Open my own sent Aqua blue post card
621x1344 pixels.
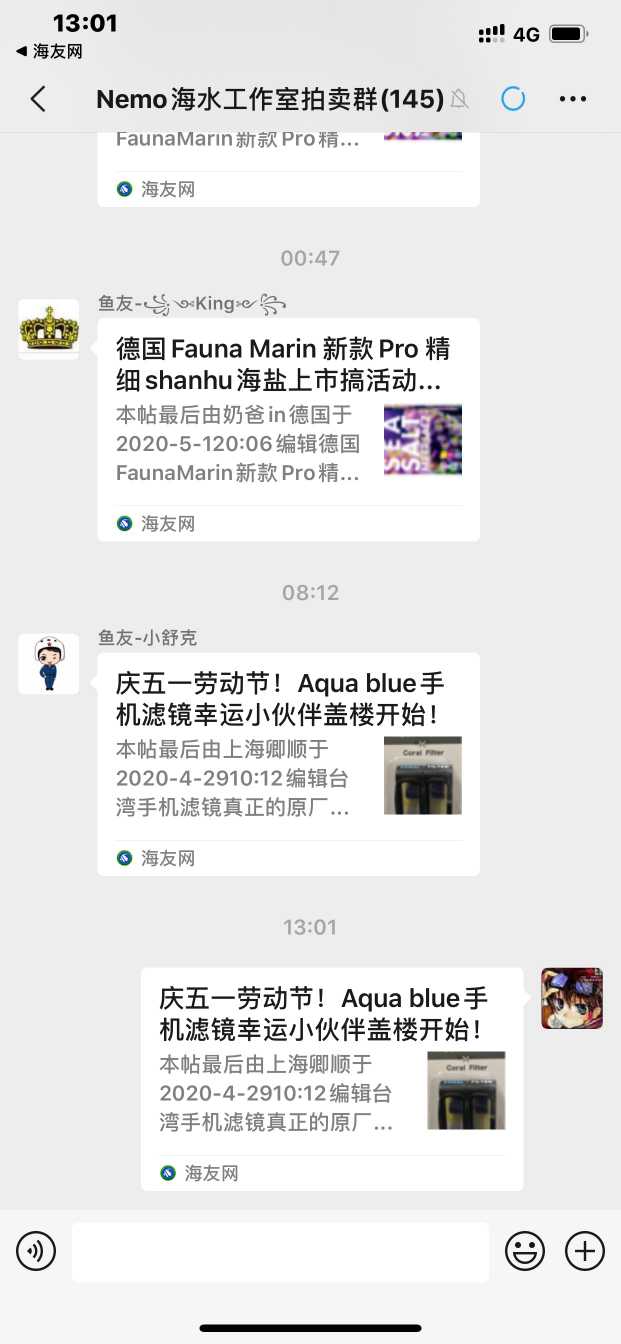(x=331, y=1078)
